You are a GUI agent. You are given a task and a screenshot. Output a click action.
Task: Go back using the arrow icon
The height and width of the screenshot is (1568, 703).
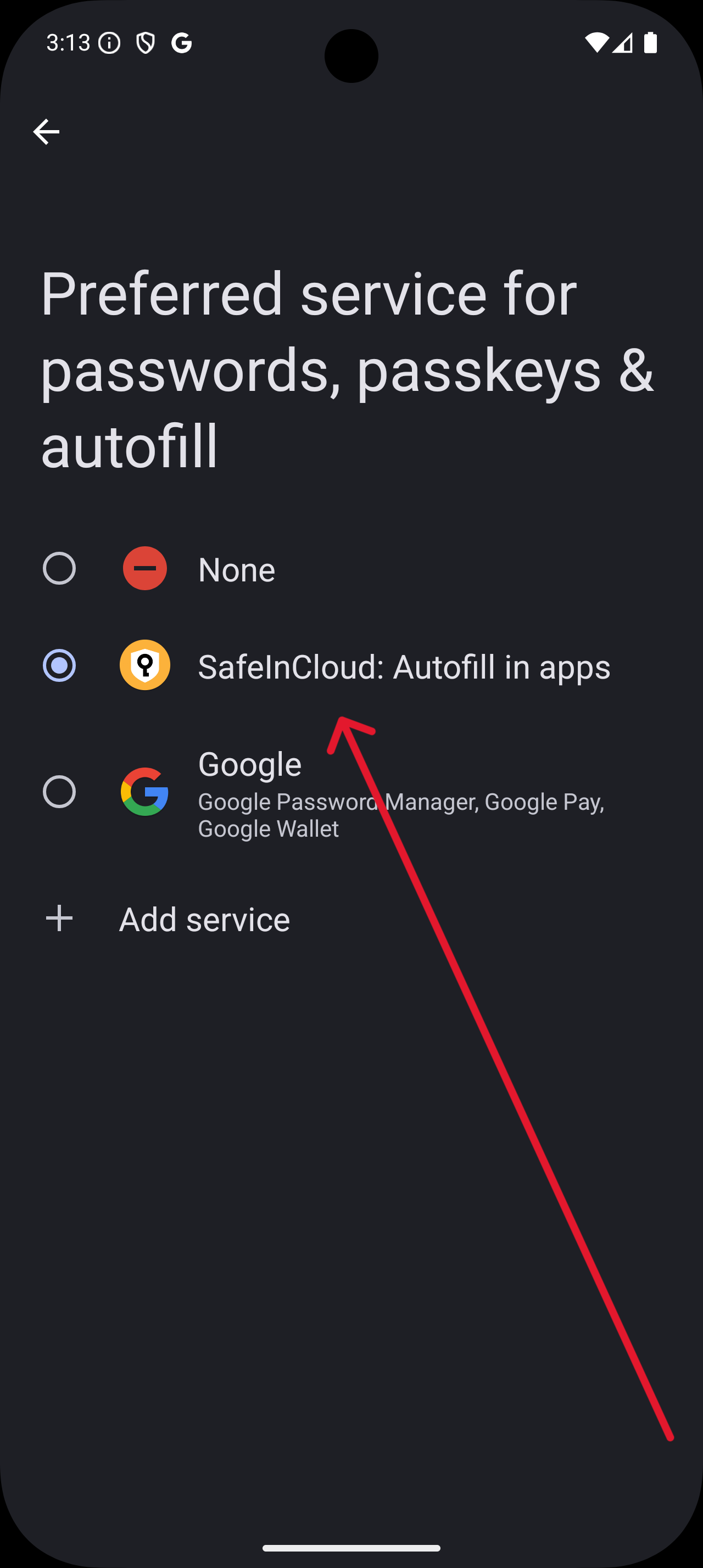pyautogui.click(x=46, y=131)
